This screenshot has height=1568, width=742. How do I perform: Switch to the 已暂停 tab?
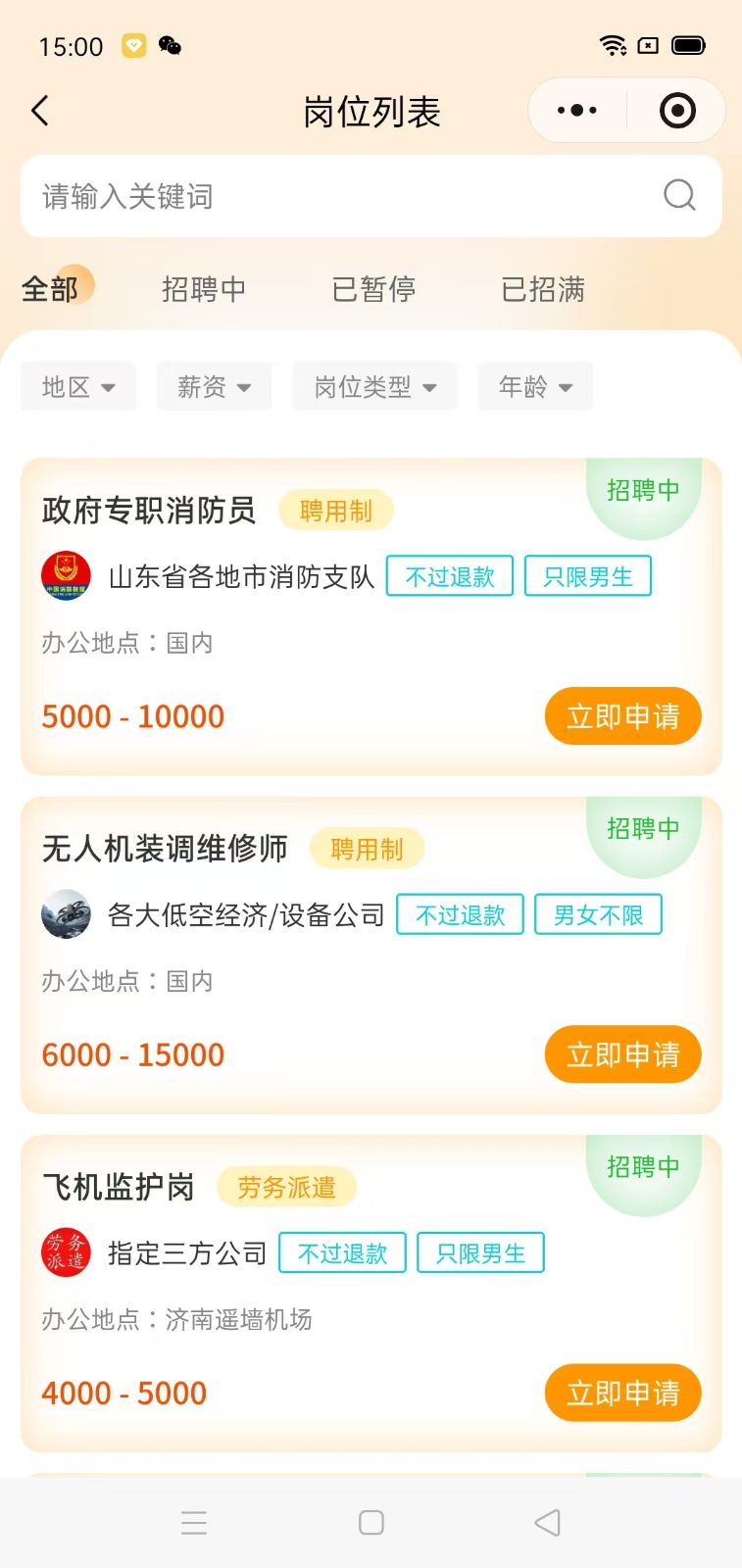tap(373, 289)
